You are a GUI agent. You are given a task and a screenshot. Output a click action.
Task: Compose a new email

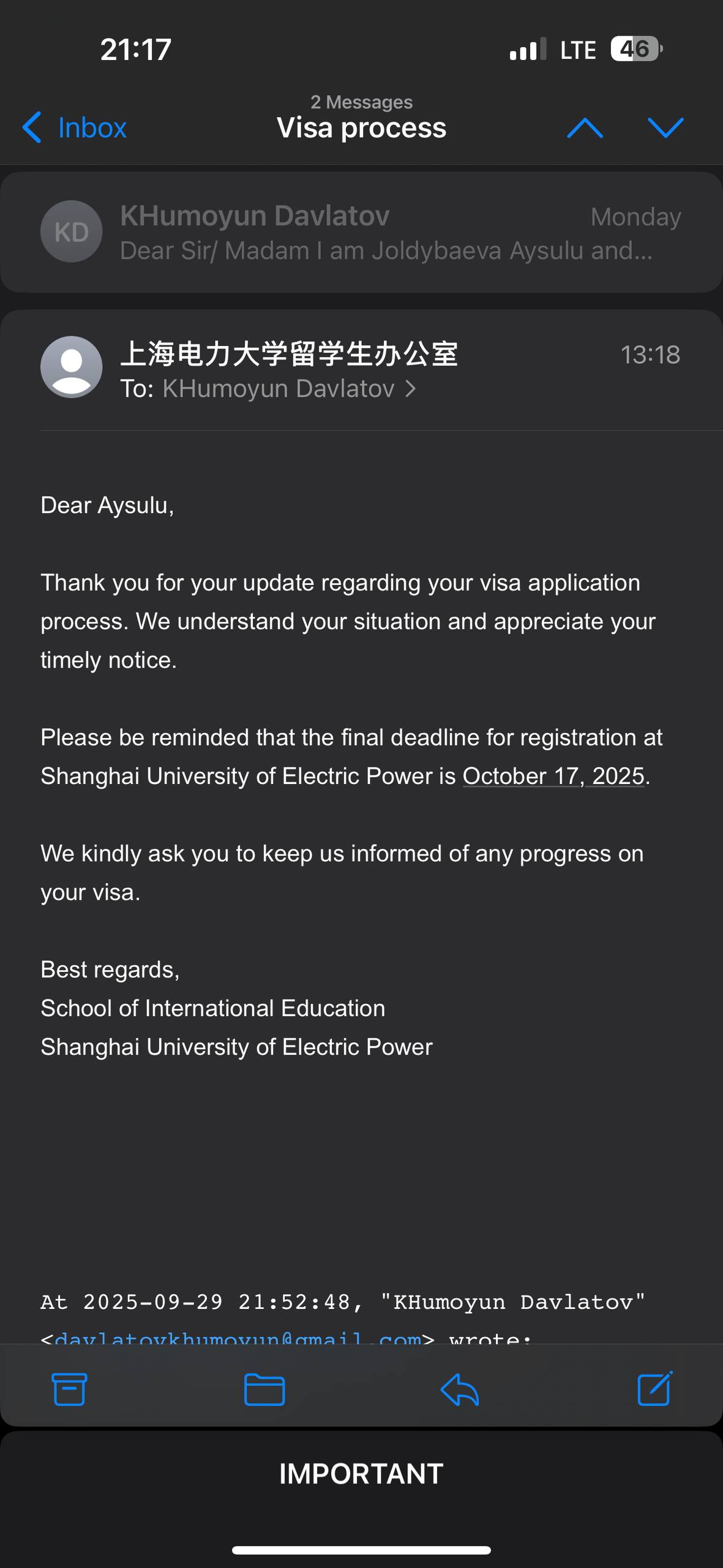point(654,1389)
